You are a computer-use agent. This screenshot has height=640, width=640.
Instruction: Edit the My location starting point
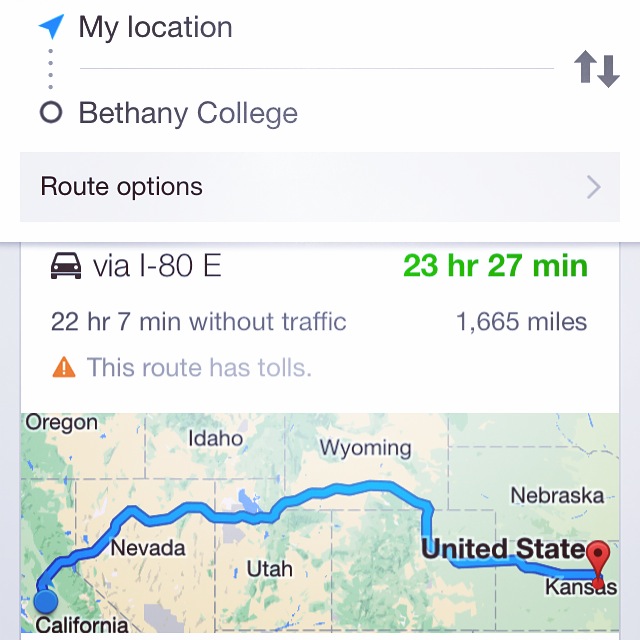(156, 27)
